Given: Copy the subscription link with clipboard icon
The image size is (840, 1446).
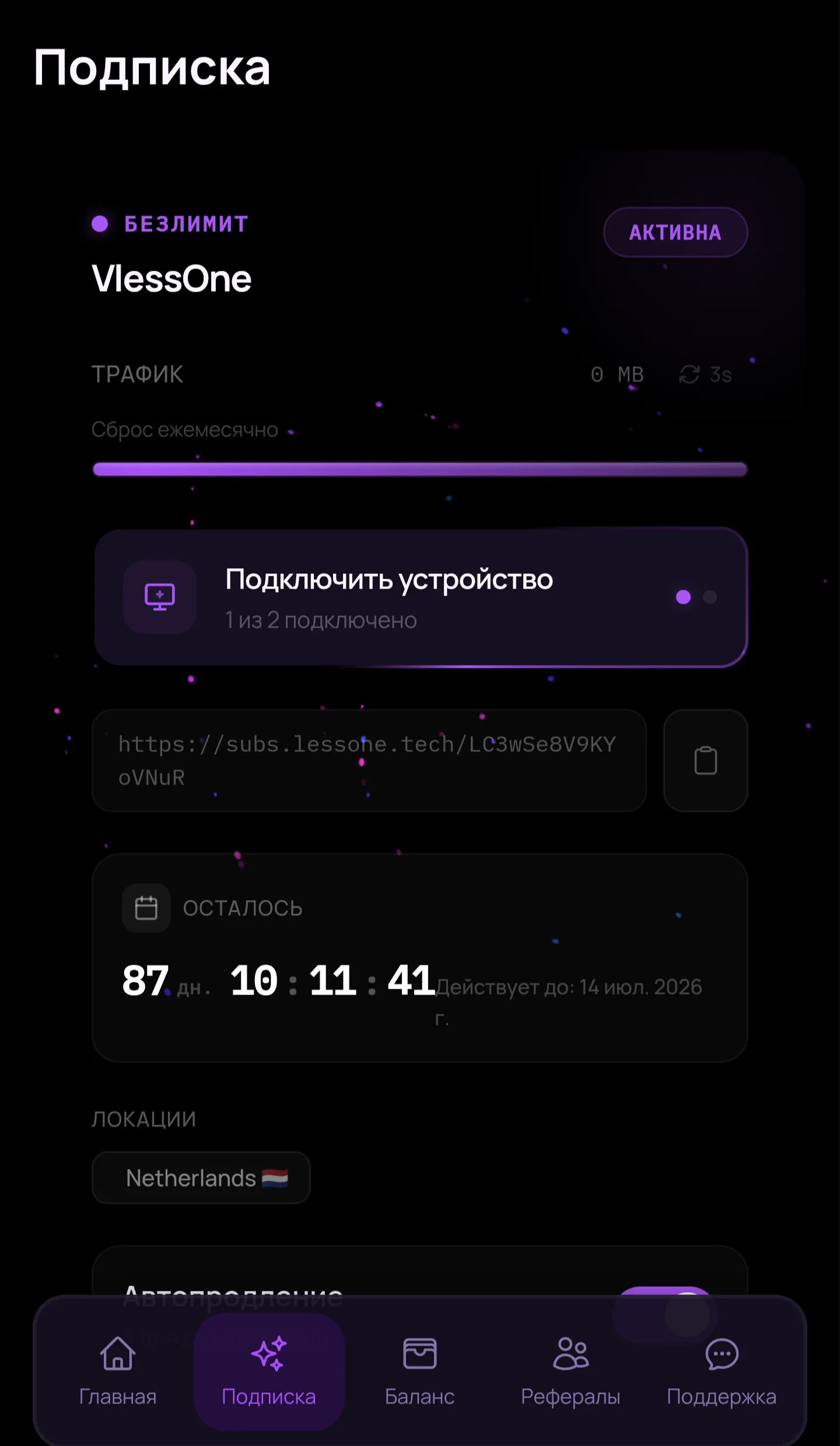Looking at the screenshot, I should [x=705, y=761].
